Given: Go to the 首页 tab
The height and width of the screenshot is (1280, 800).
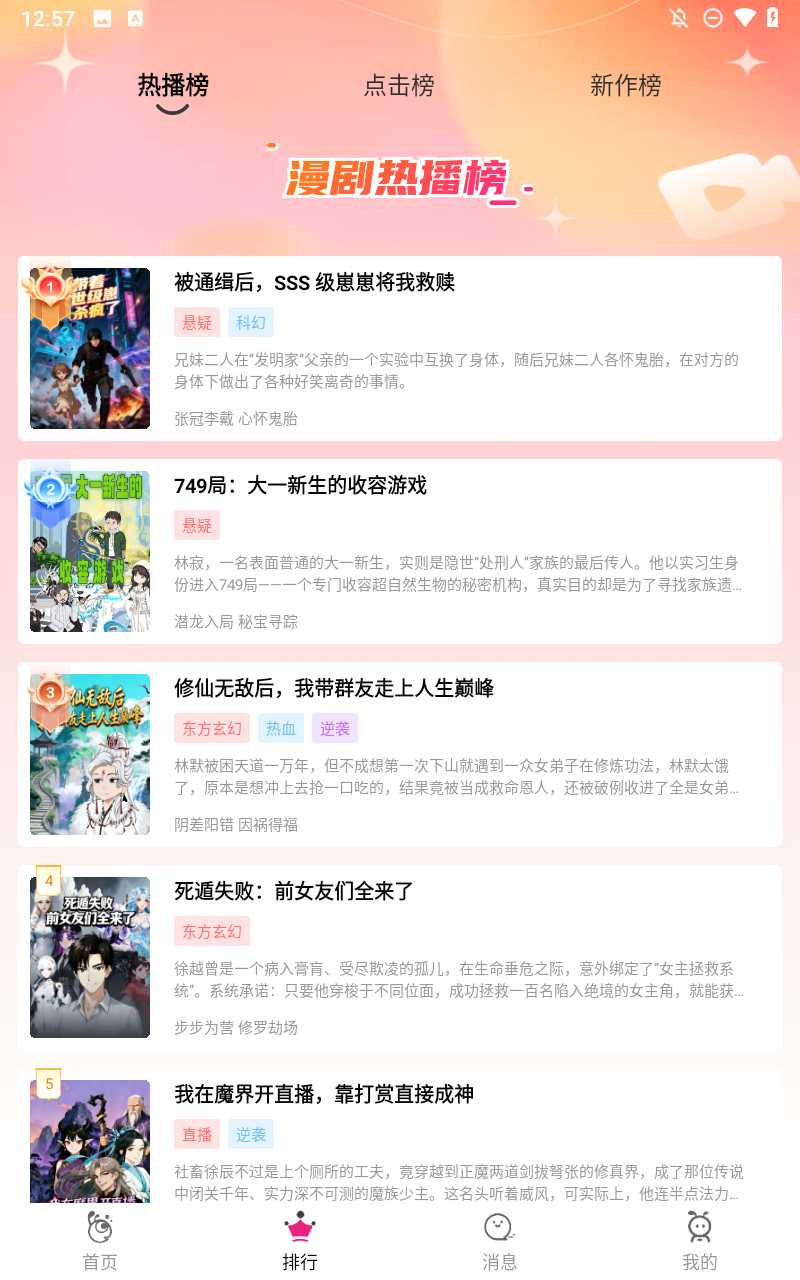Looking at the screenshot, I should [100, 1241].
